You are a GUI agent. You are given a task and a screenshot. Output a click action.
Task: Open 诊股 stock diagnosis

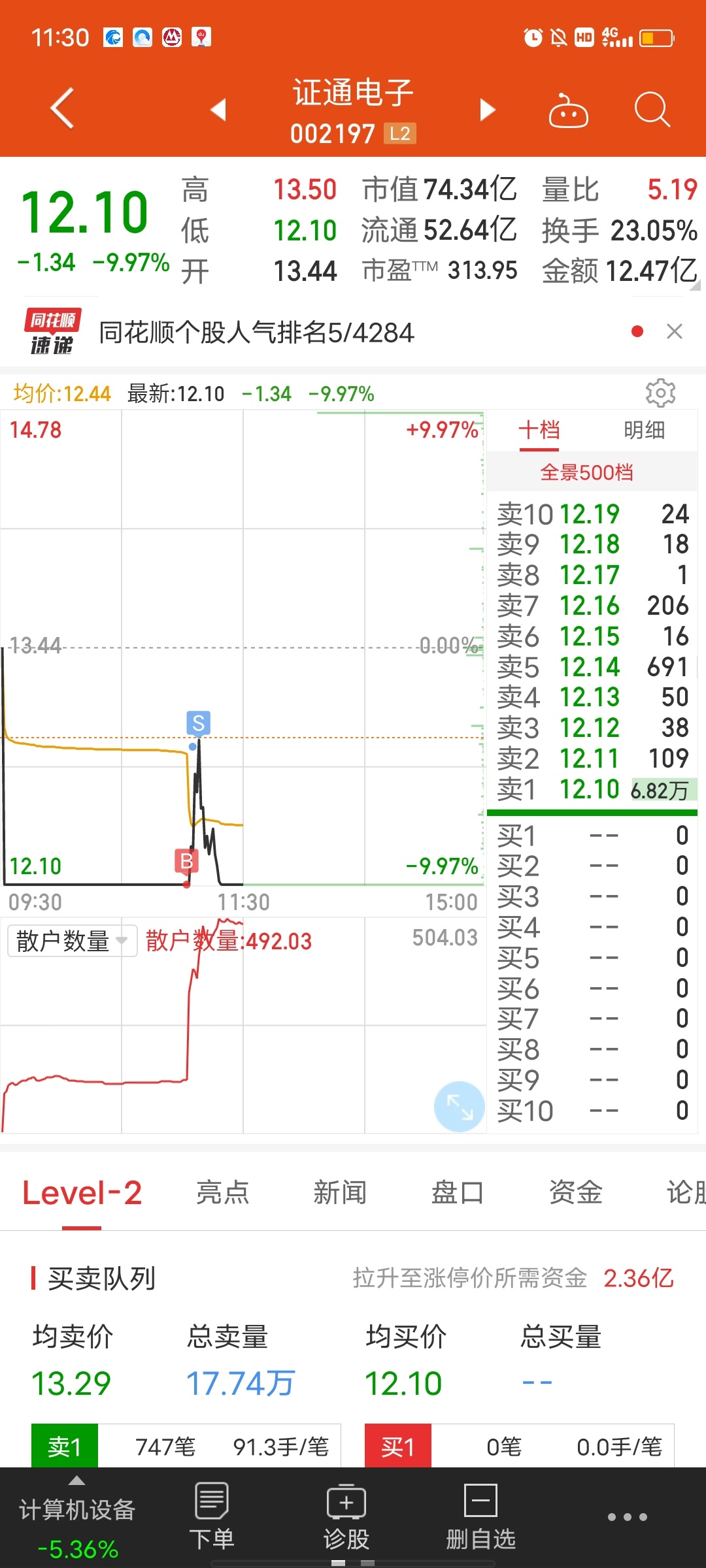pos(346,1517)
